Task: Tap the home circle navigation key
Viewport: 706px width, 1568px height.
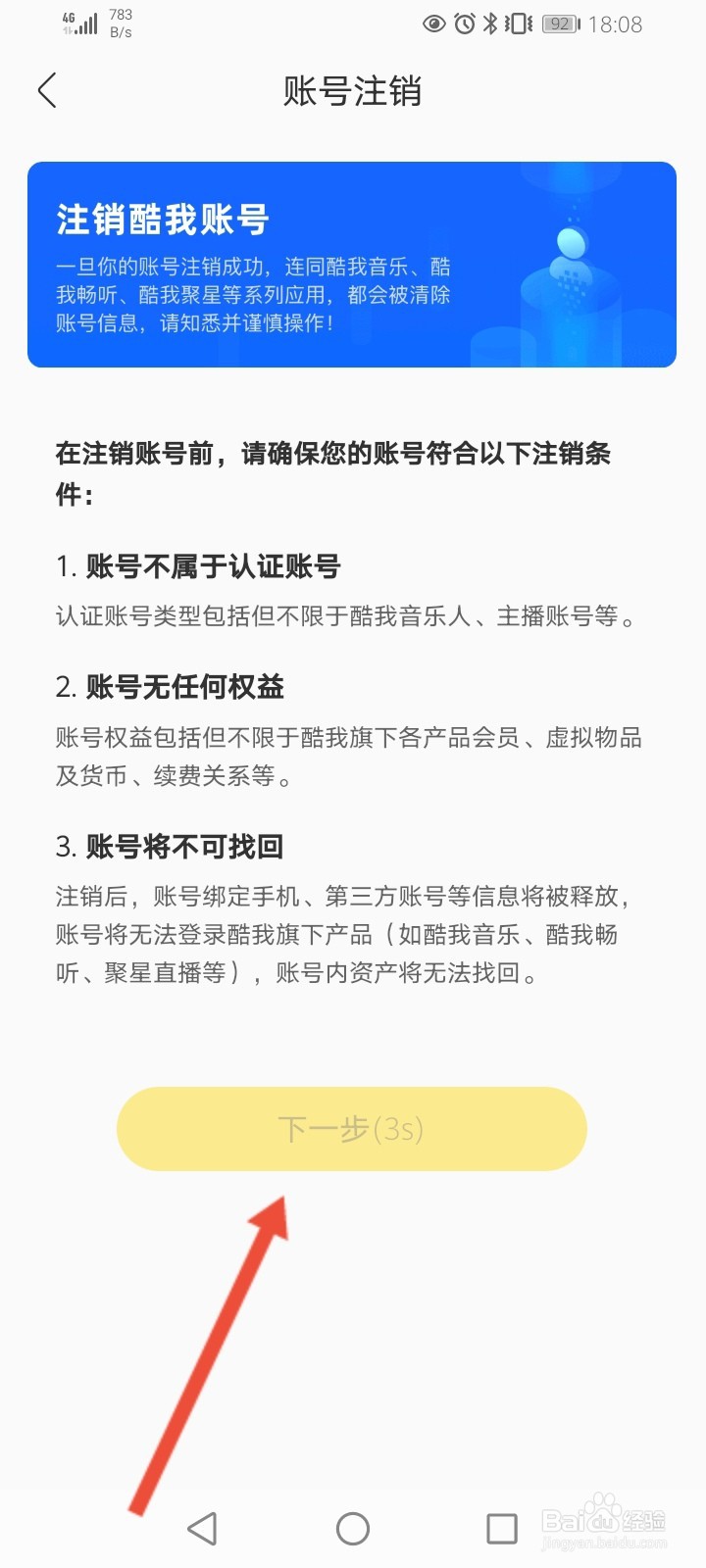Action: 351,1526
